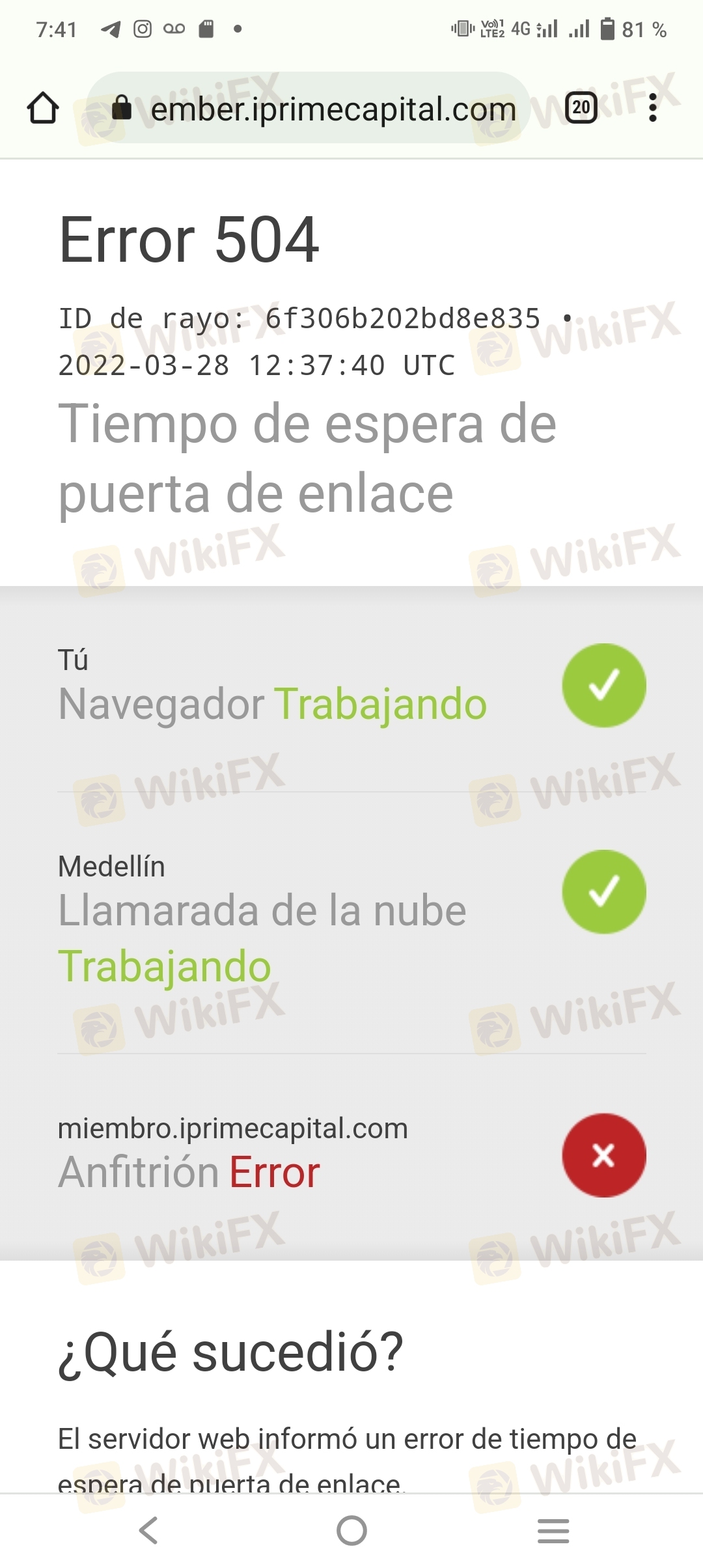Tap the system back button
The height and width of the screenshot is (1568, 703).
(x=149, y=1530)
